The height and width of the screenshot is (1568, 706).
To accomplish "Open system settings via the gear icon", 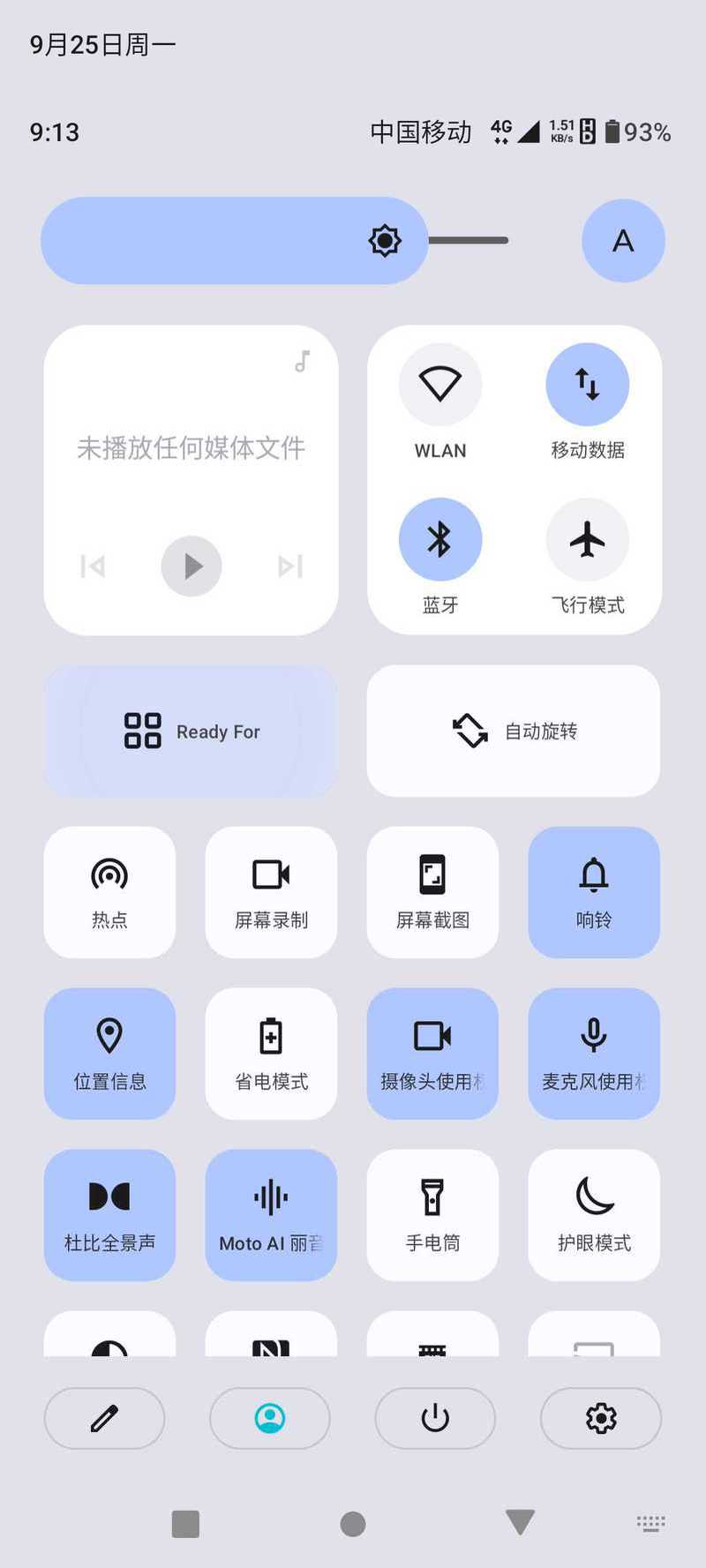I will (x=601, y=1418).
